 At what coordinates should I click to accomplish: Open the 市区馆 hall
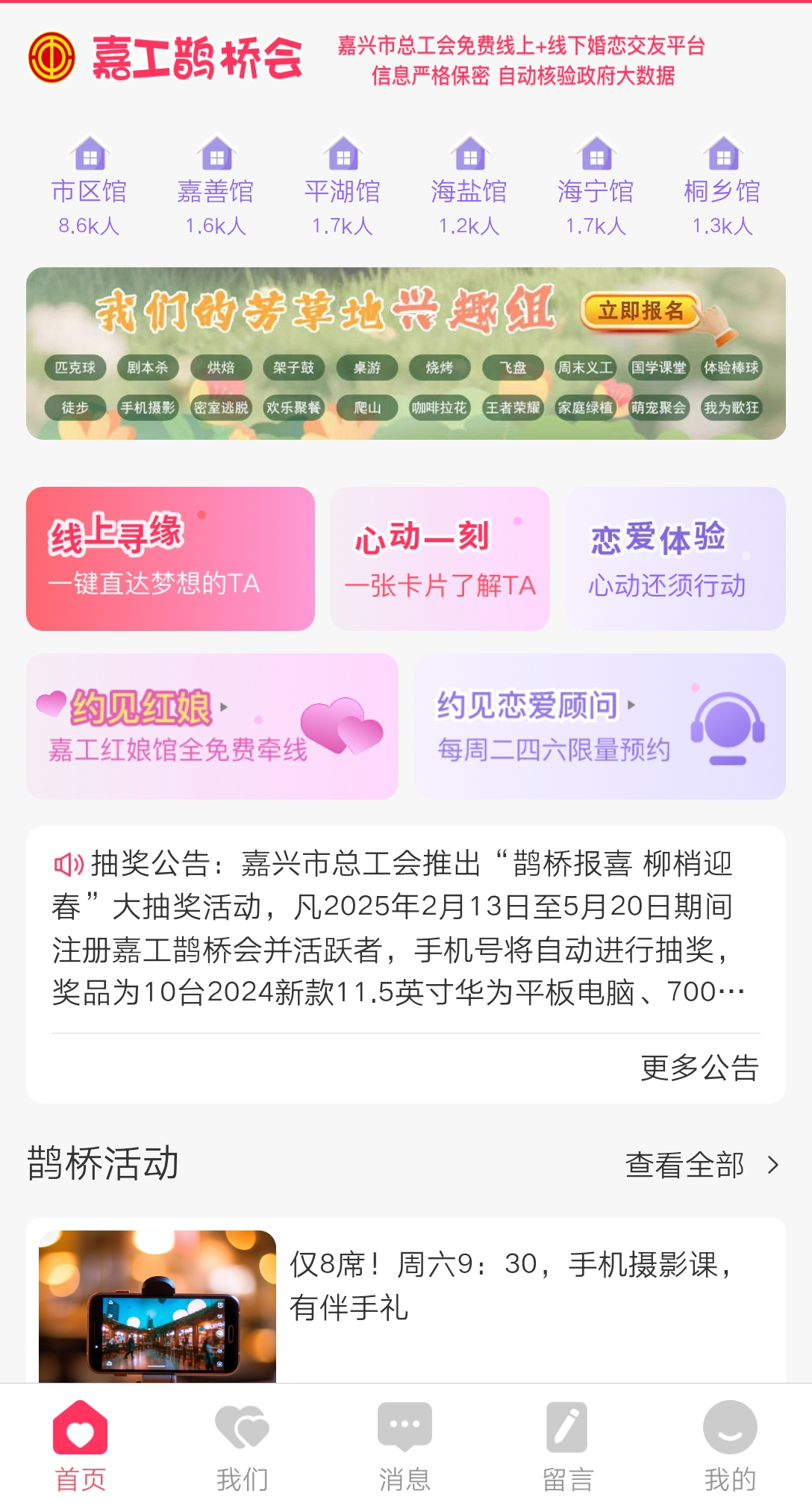coord(89,187)
